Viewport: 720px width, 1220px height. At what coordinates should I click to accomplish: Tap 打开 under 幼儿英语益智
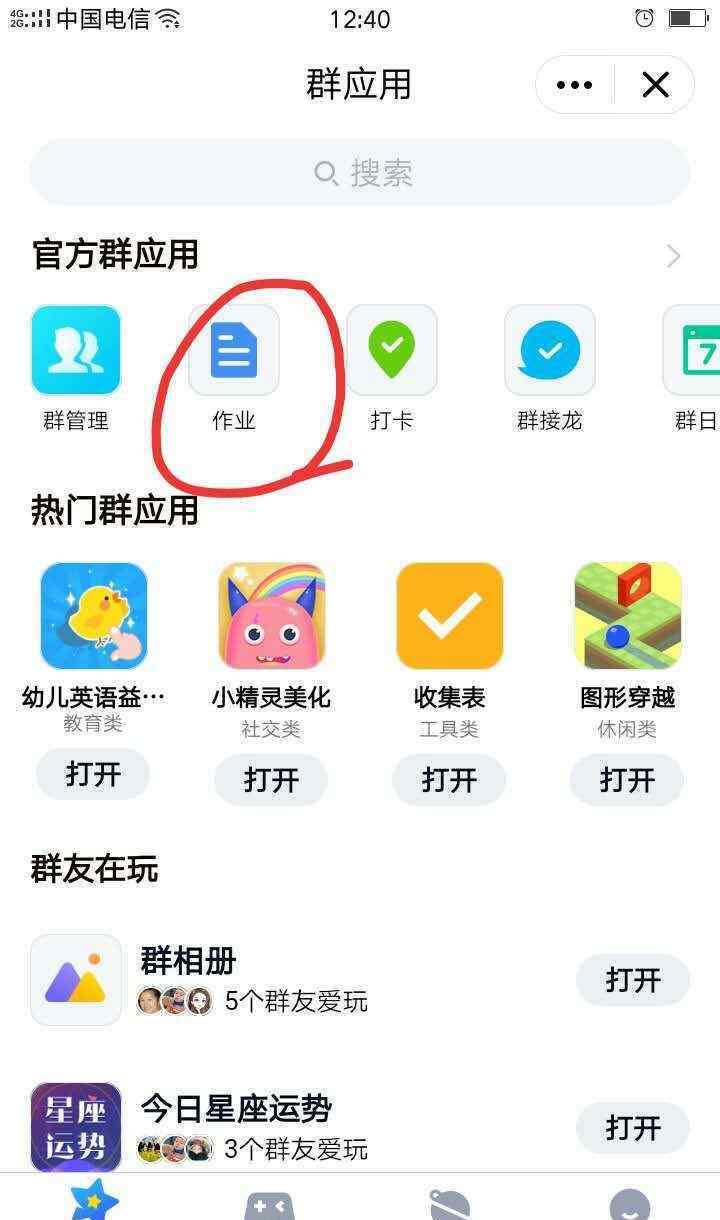pyautogui.click(x=93, y=774)
